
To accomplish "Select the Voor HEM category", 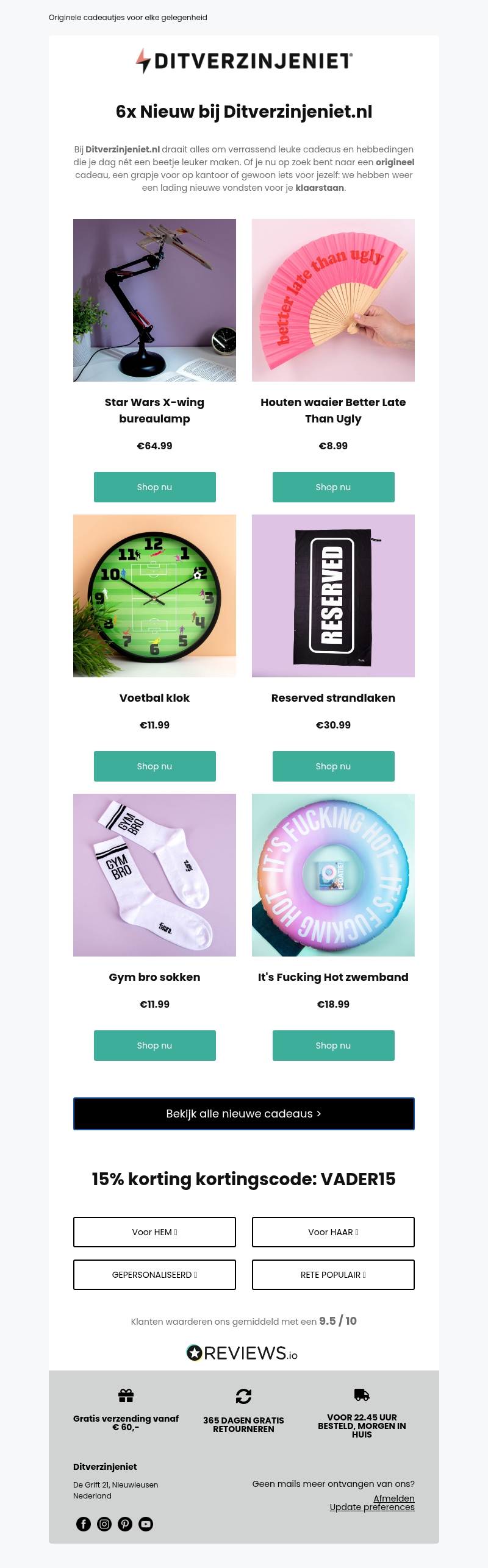I will pos(154,1232).
